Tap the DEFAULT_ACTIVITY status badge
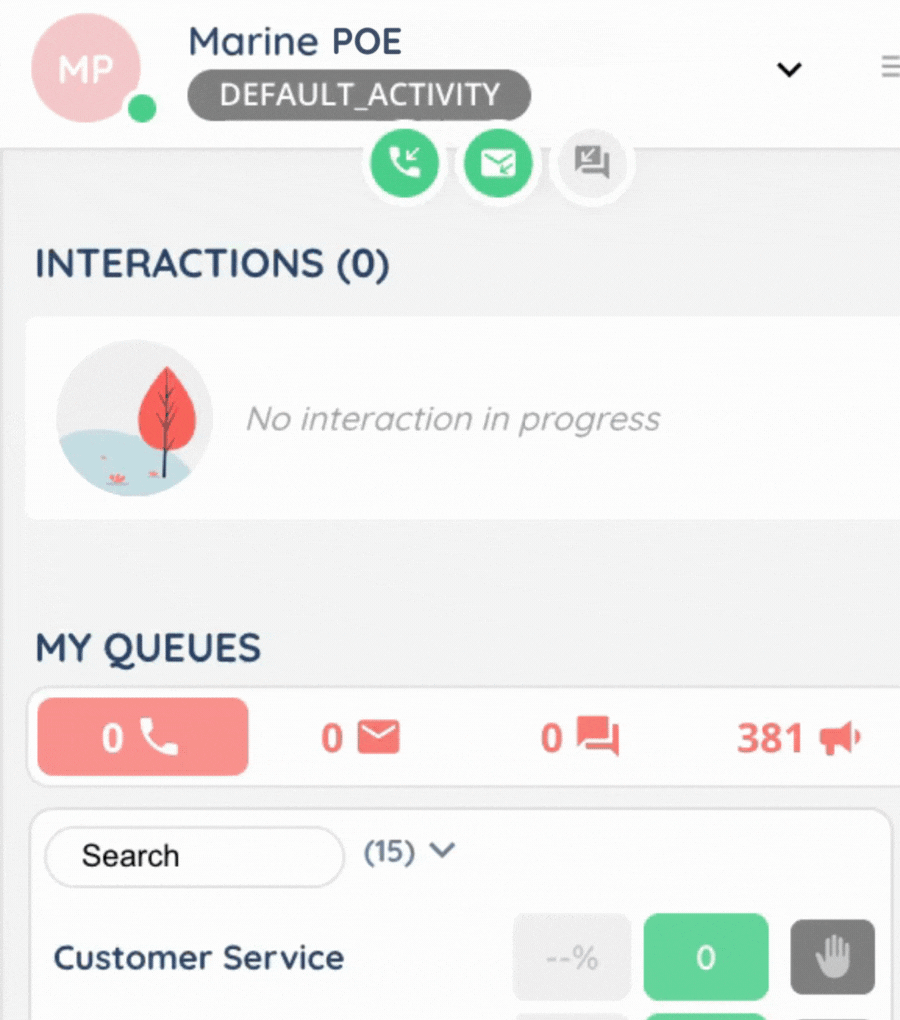Screen dimensions: 900x1020 click(359, 95)
